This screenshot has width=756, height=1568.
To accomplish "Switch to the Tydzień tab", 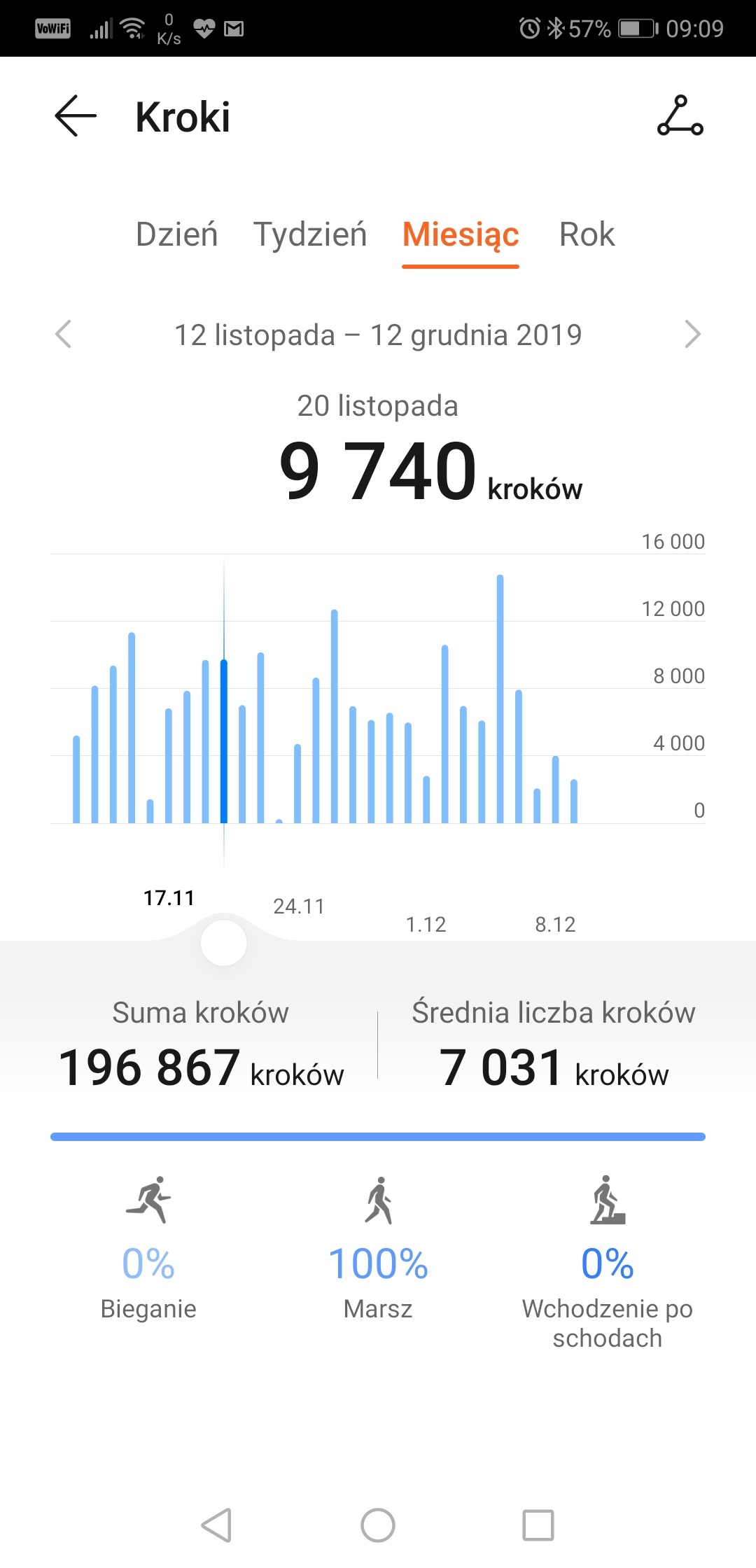I will 309,234.
